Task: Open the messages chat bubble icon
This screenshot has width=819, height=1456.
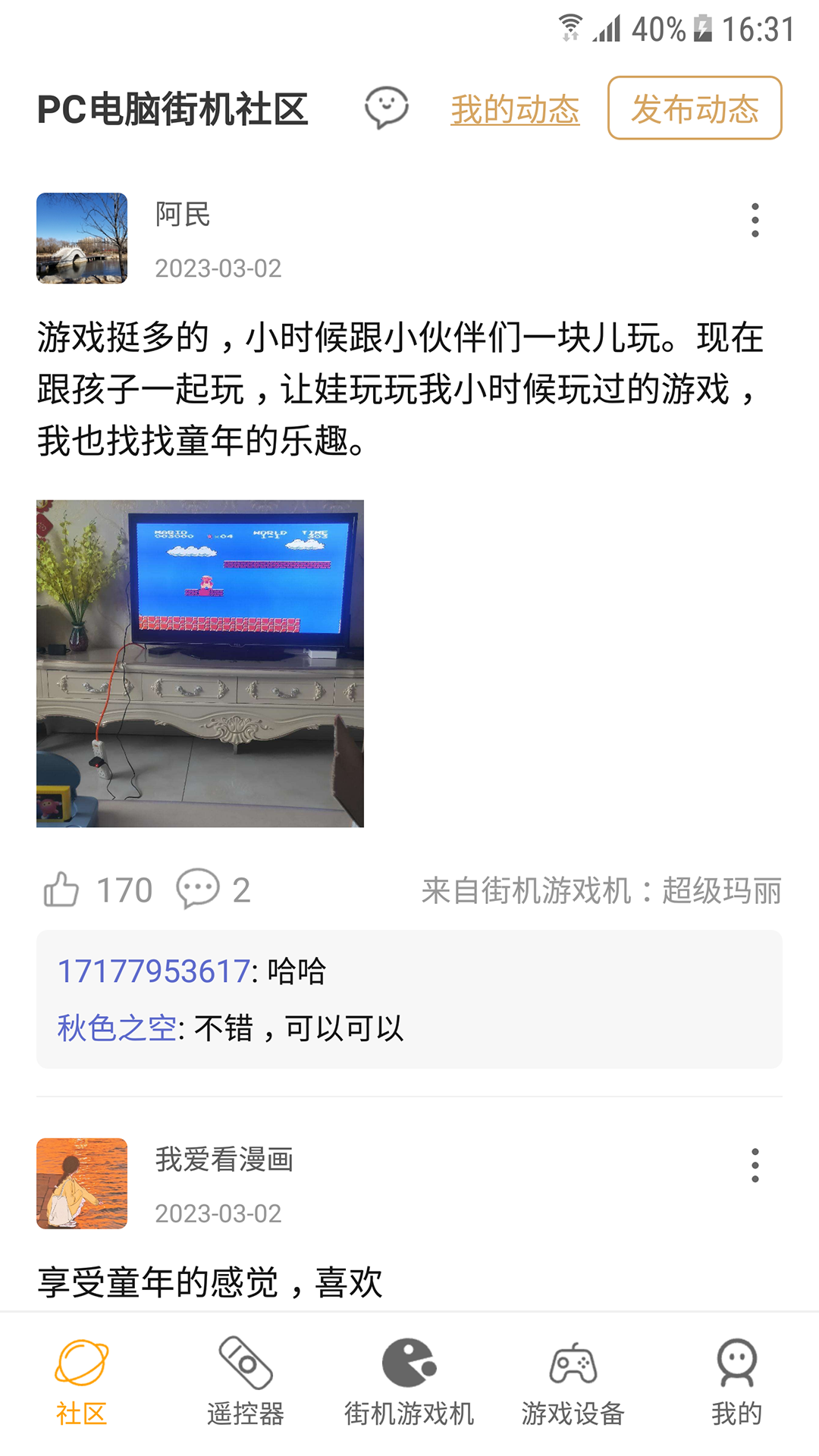Action: click(x=386, y=108)
